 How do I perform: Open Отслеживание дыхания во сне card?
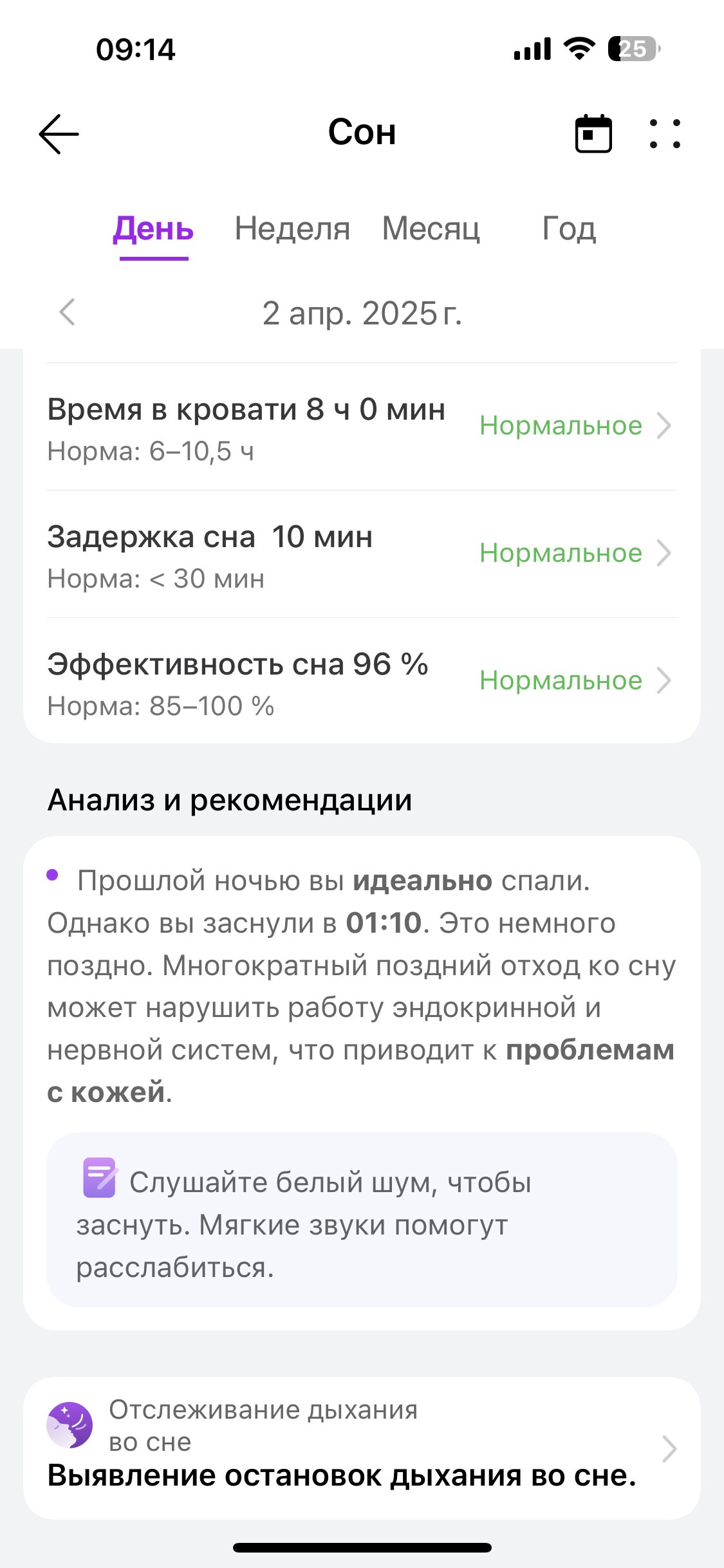[x=362, y=1448]
